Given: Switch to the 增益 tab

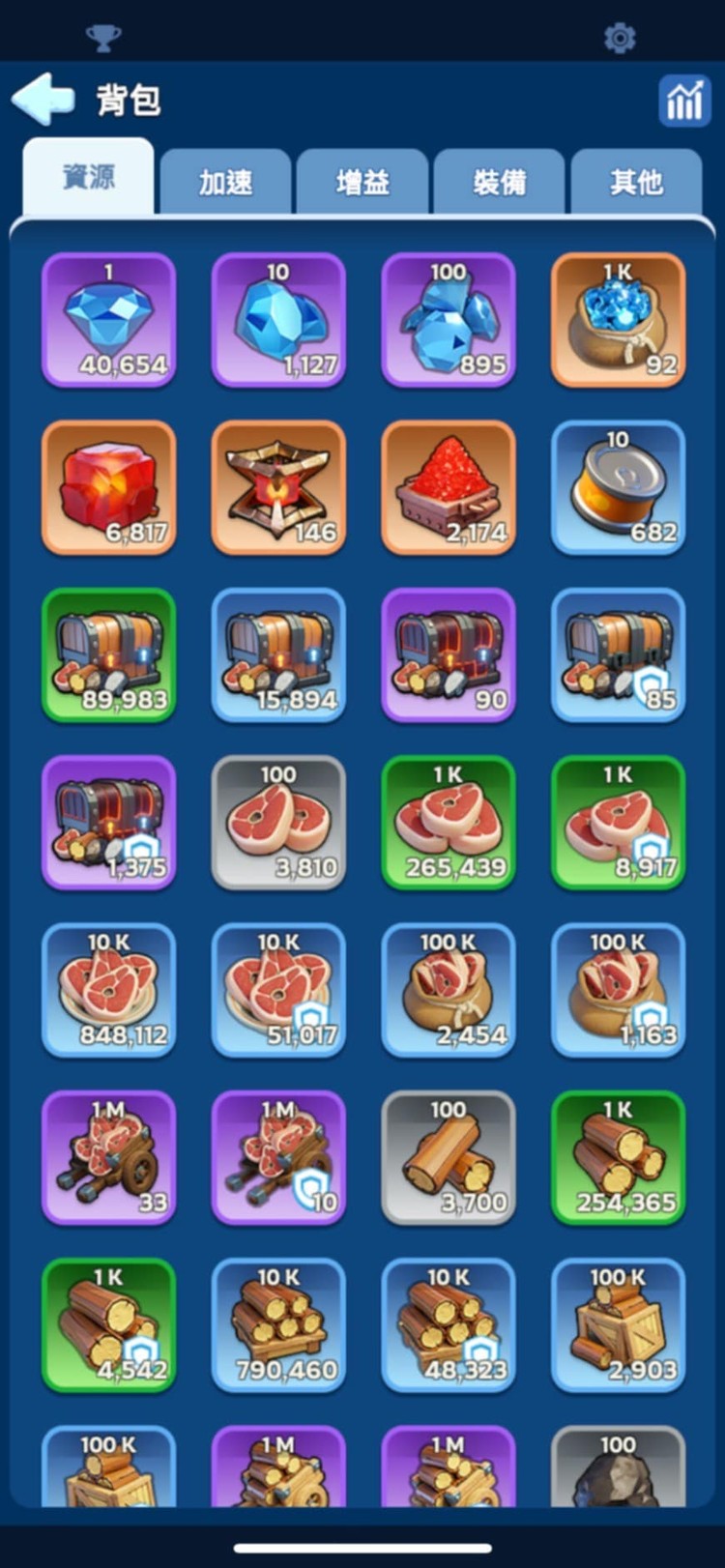Looking at the screenshot, I should pyautogui.click(x=362, y=182).
